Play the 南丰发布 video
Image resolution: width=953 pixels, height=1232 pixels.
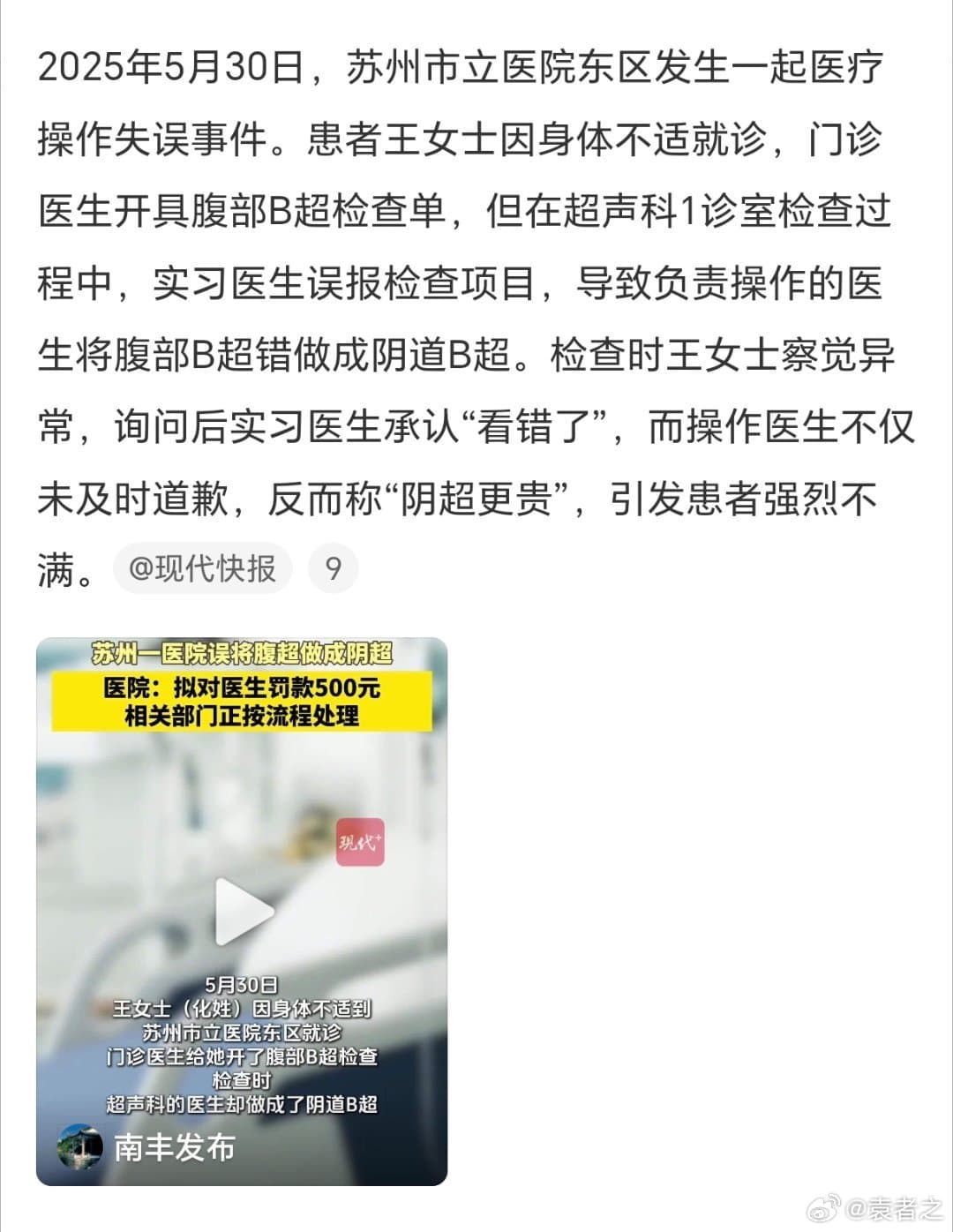(243, 912)
